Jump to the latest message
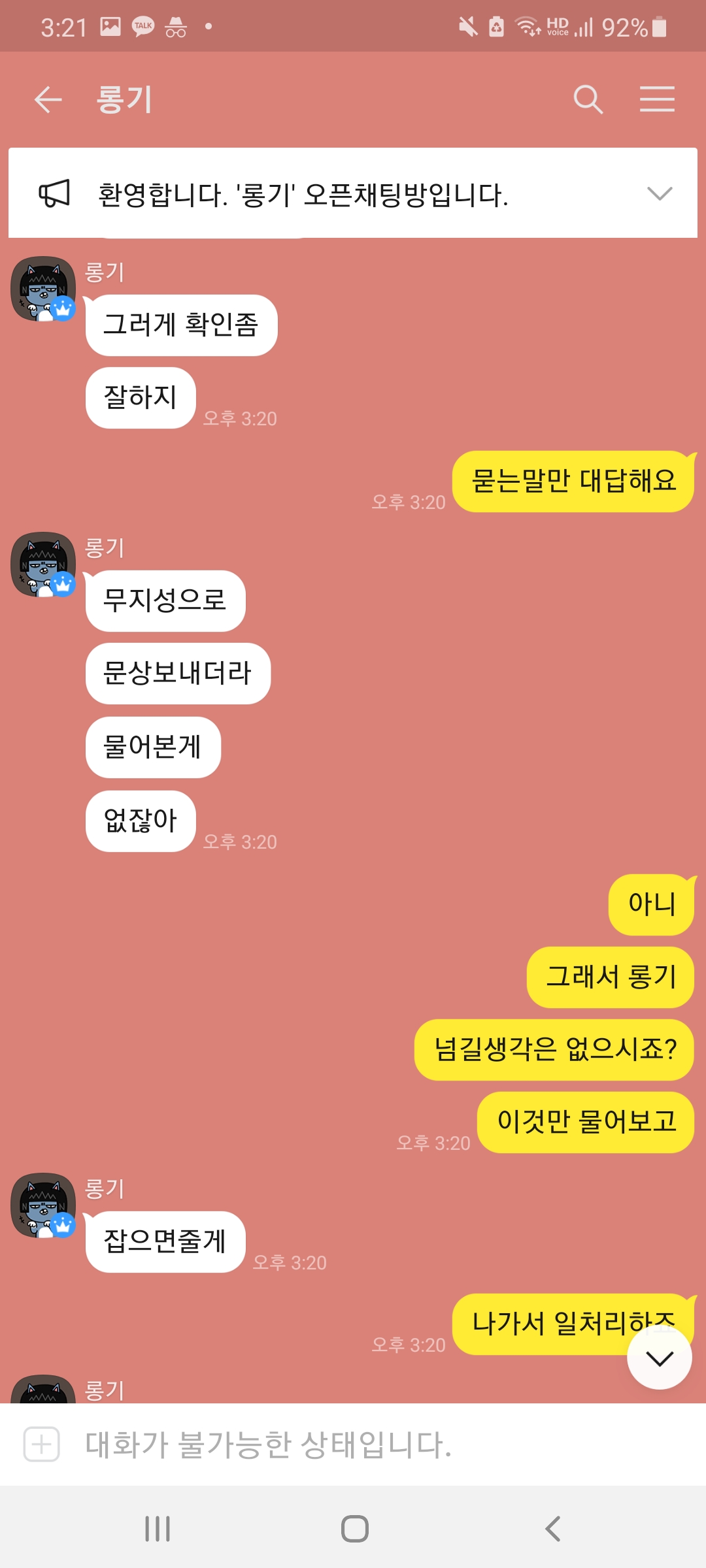The image size is (706, 1568). click(x=659, y=1358)
